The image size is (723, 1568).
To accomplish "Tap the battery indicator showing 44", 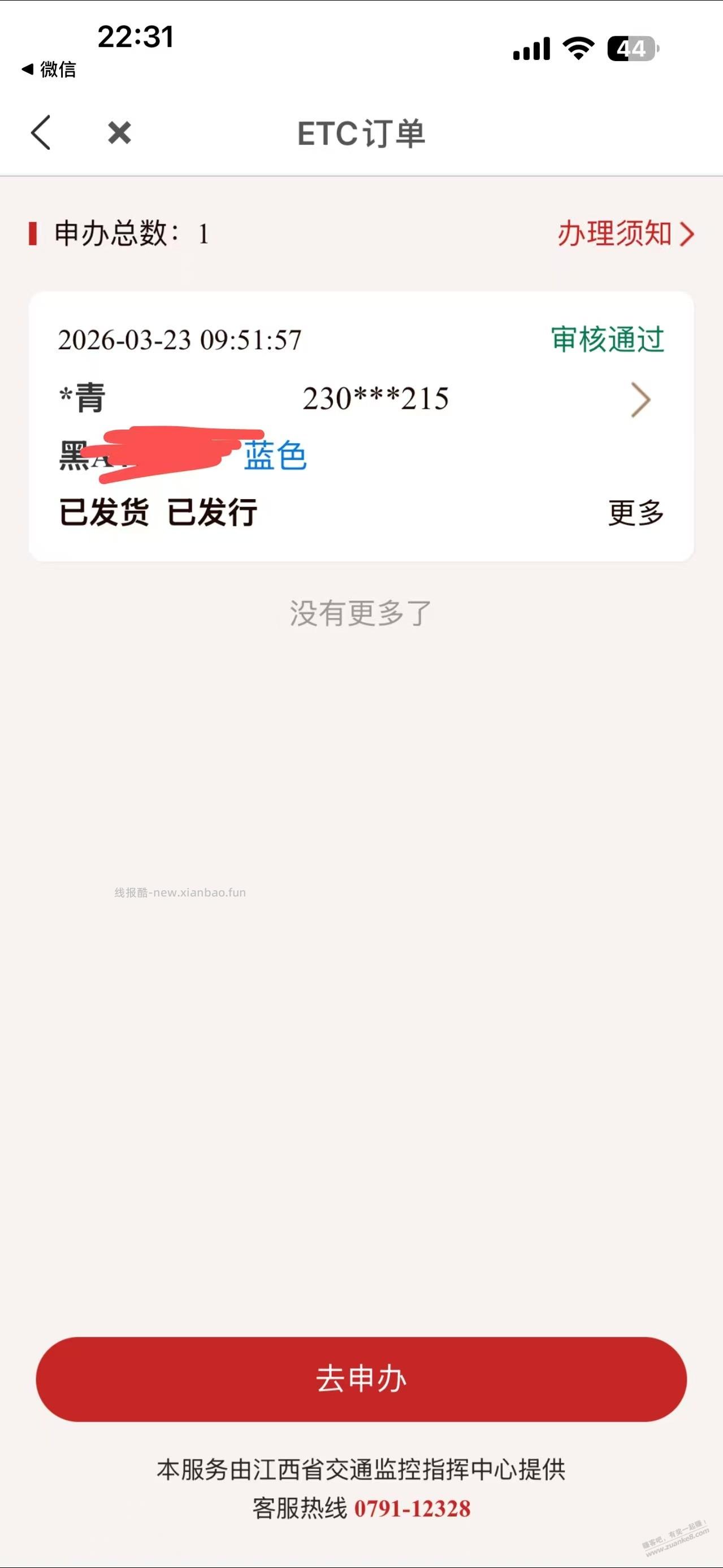I will pos(633,49).
